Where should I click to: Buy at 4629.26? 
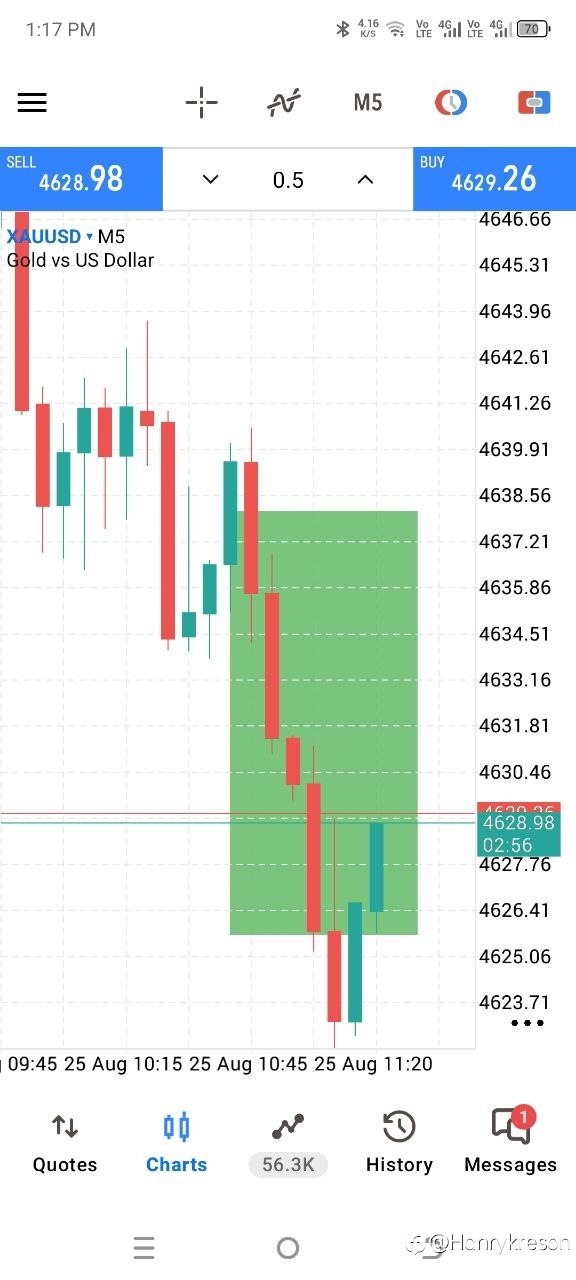pos(494,179)
